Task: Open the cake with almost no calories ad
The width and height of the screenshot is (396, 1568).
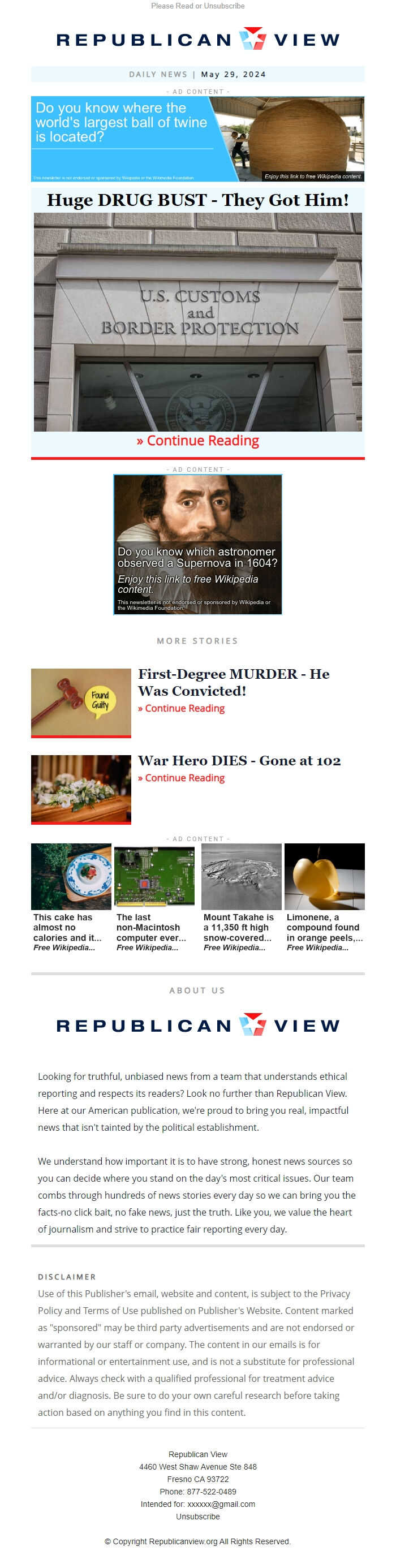Action: (x=71, y=897)
